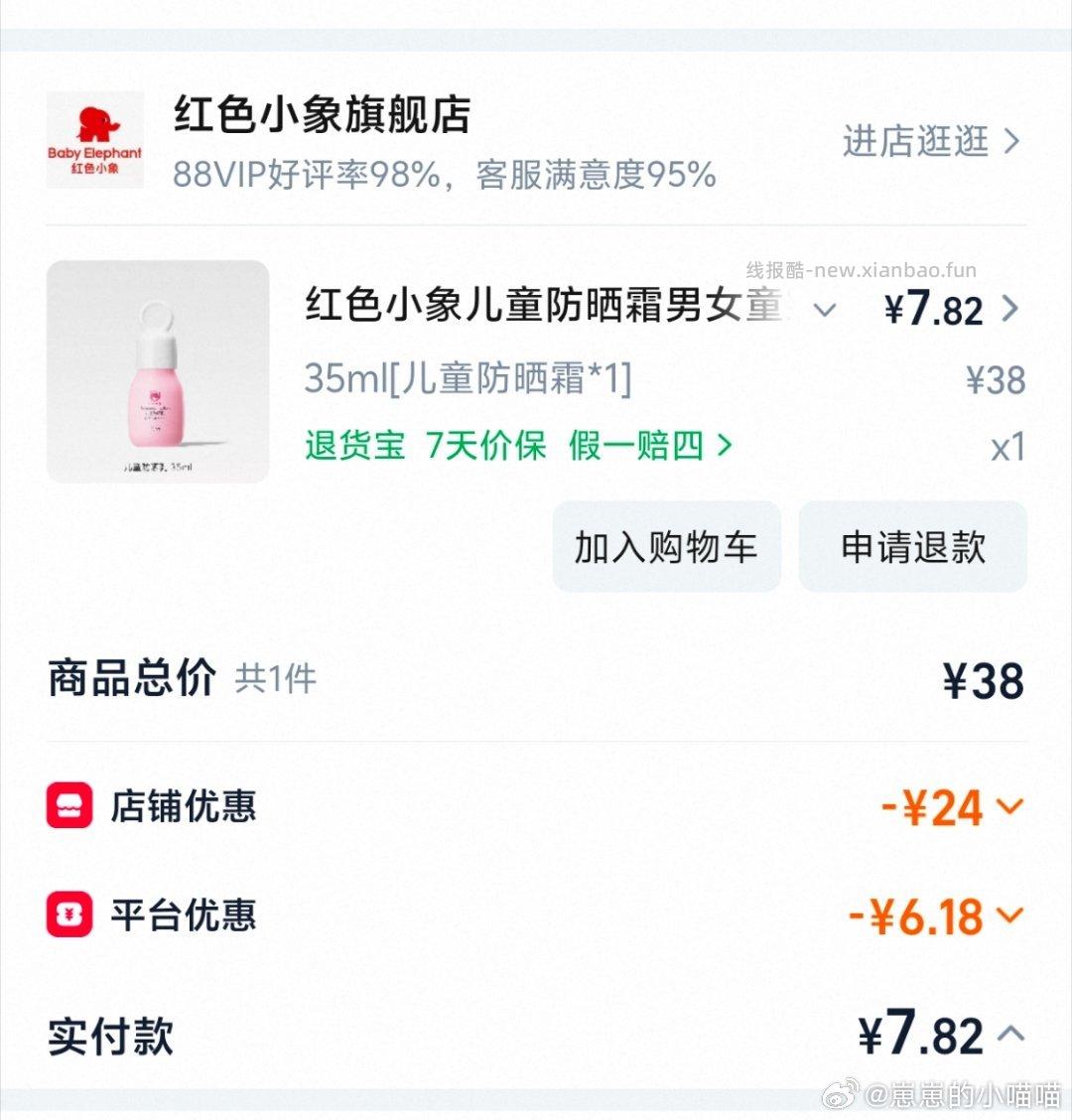The width and height of the screenshot is (1072, 1120).
Task: Expand the -¥6.18 platform discount details
Action: click(x=1010, y=915)
